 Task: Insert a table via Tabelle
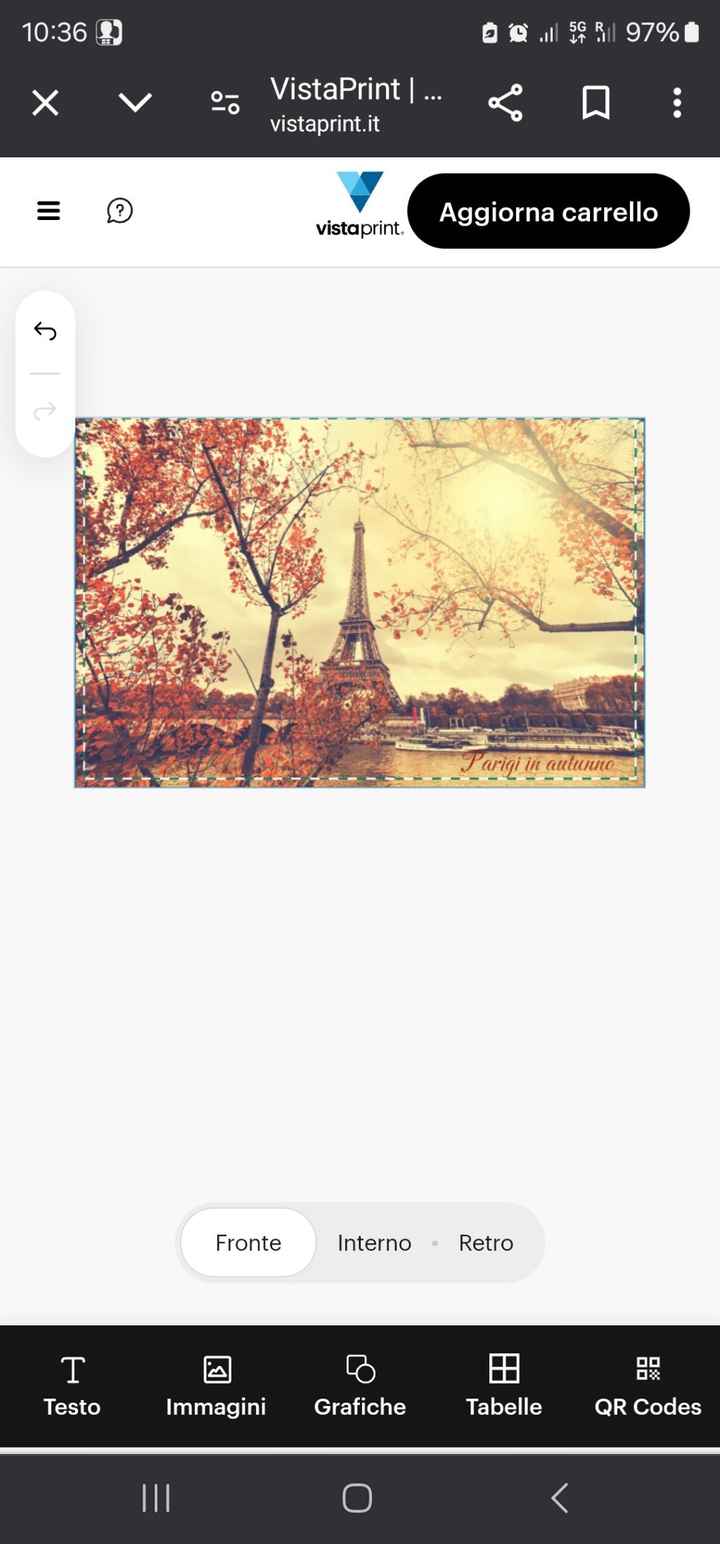(x=504, y=1385)
